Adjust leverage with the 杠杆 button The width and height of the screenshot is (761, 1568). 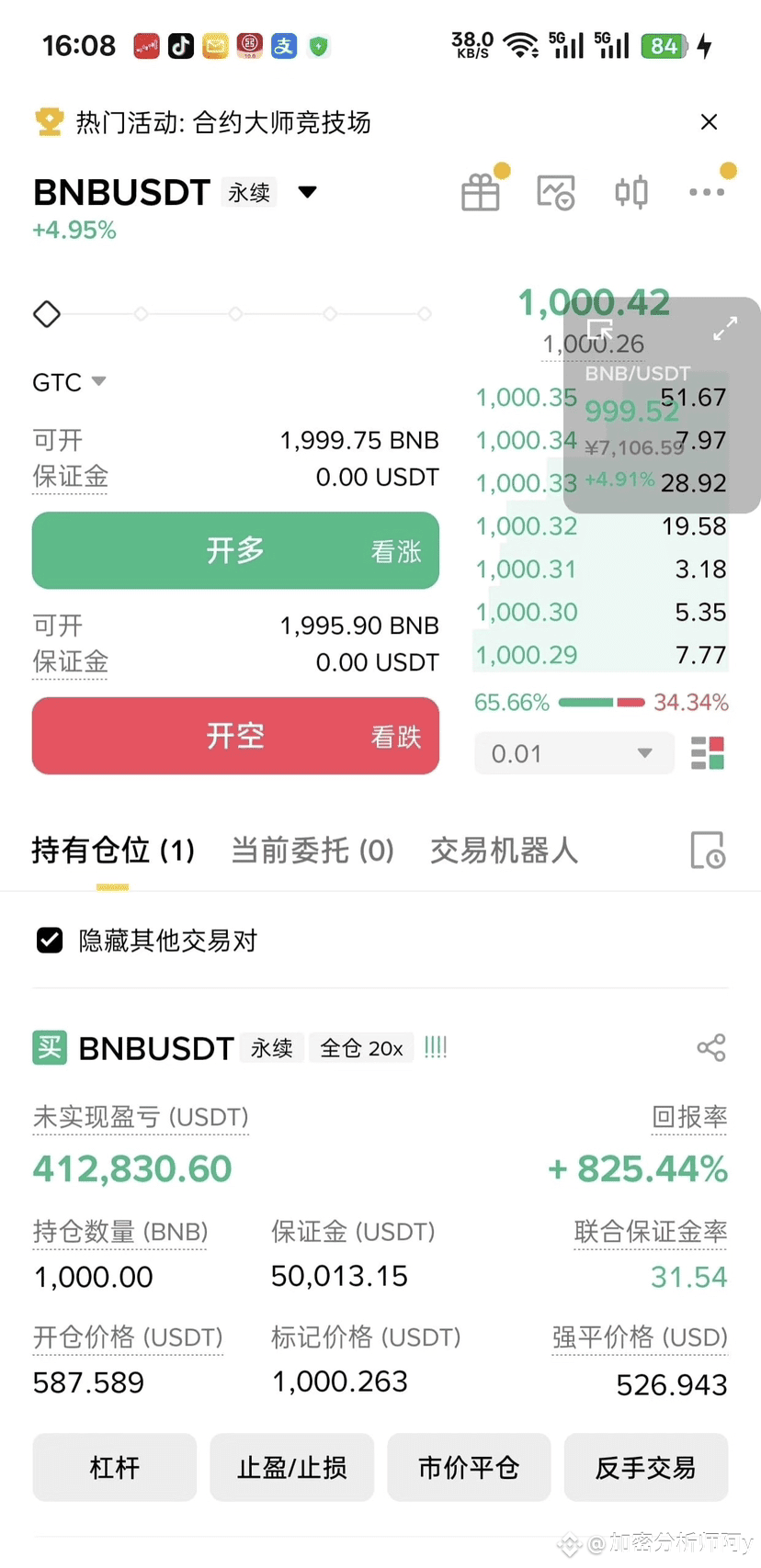pyautogui.click(x=115, y=1467)
